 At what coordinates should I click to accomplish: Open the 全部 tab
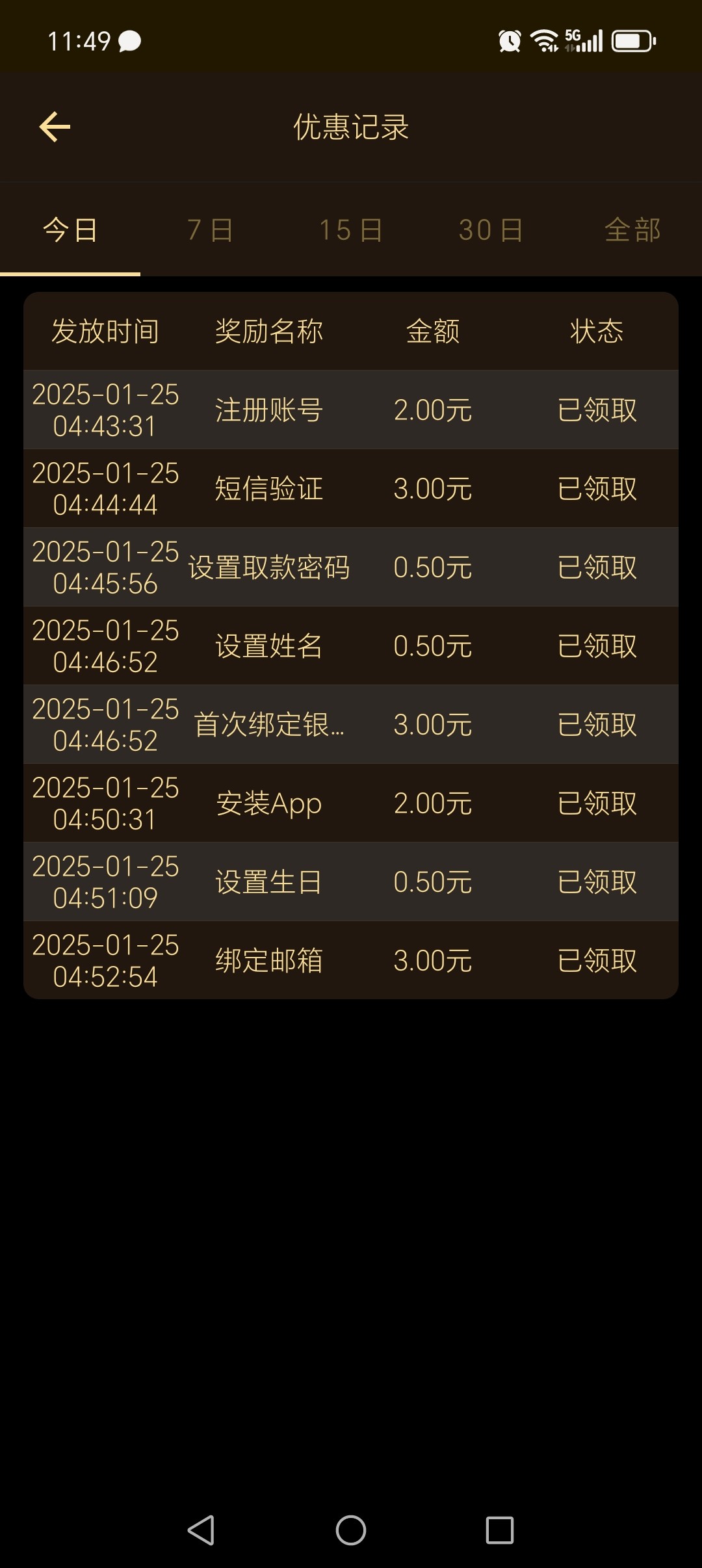point(632,229)
